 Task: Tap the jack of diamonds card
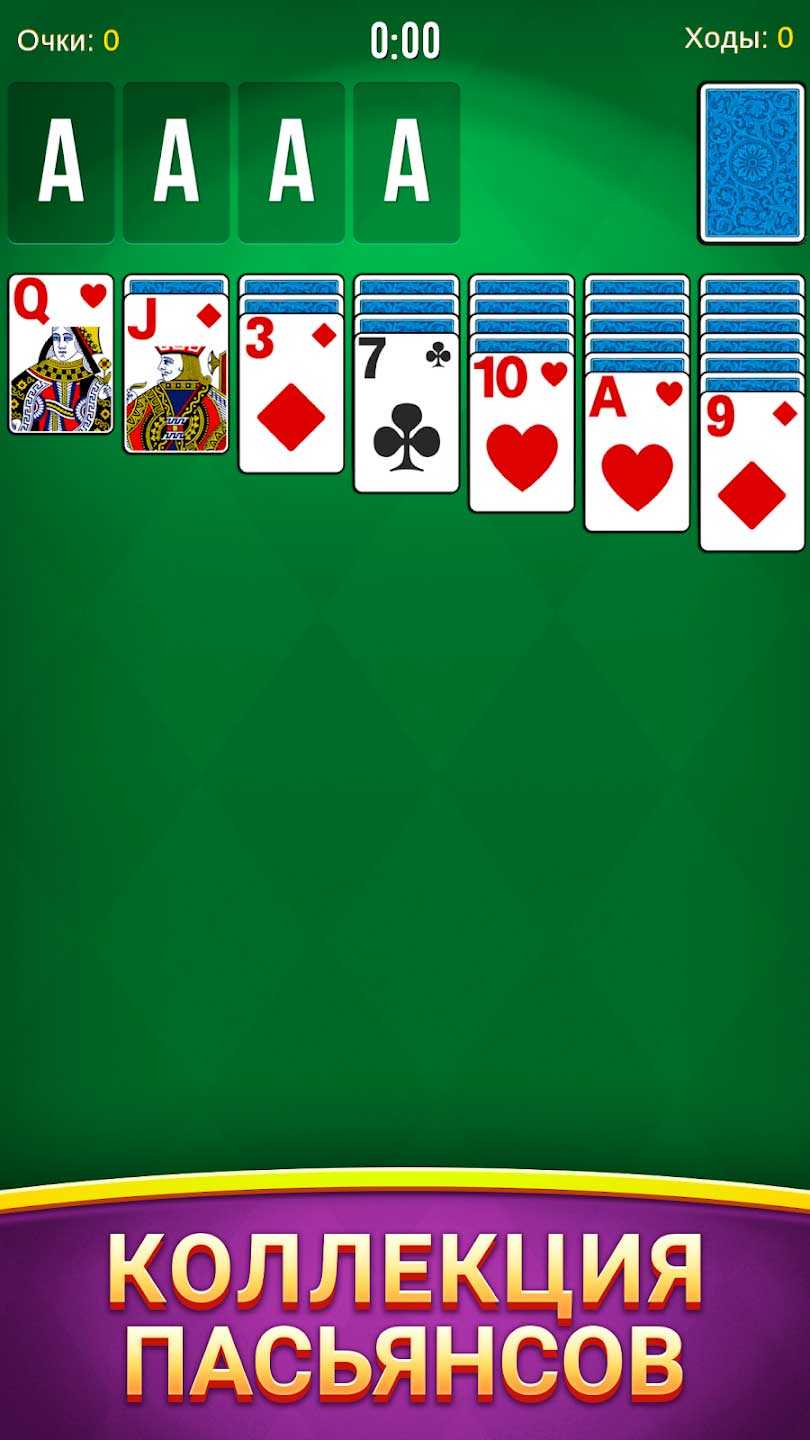click(x=176, y=374)
